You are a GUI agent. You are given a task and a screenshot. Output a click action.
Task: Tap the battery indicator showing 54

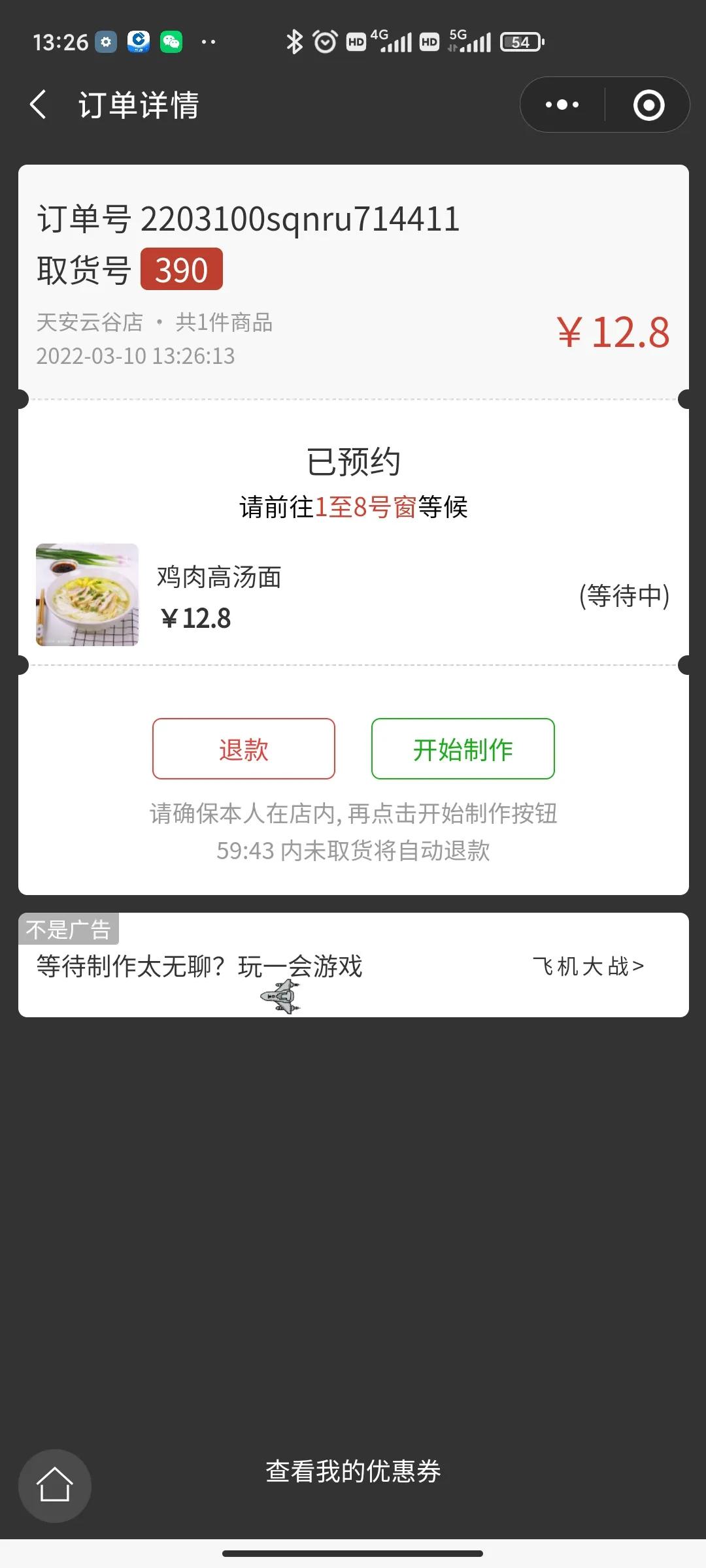tap(518, 42)
